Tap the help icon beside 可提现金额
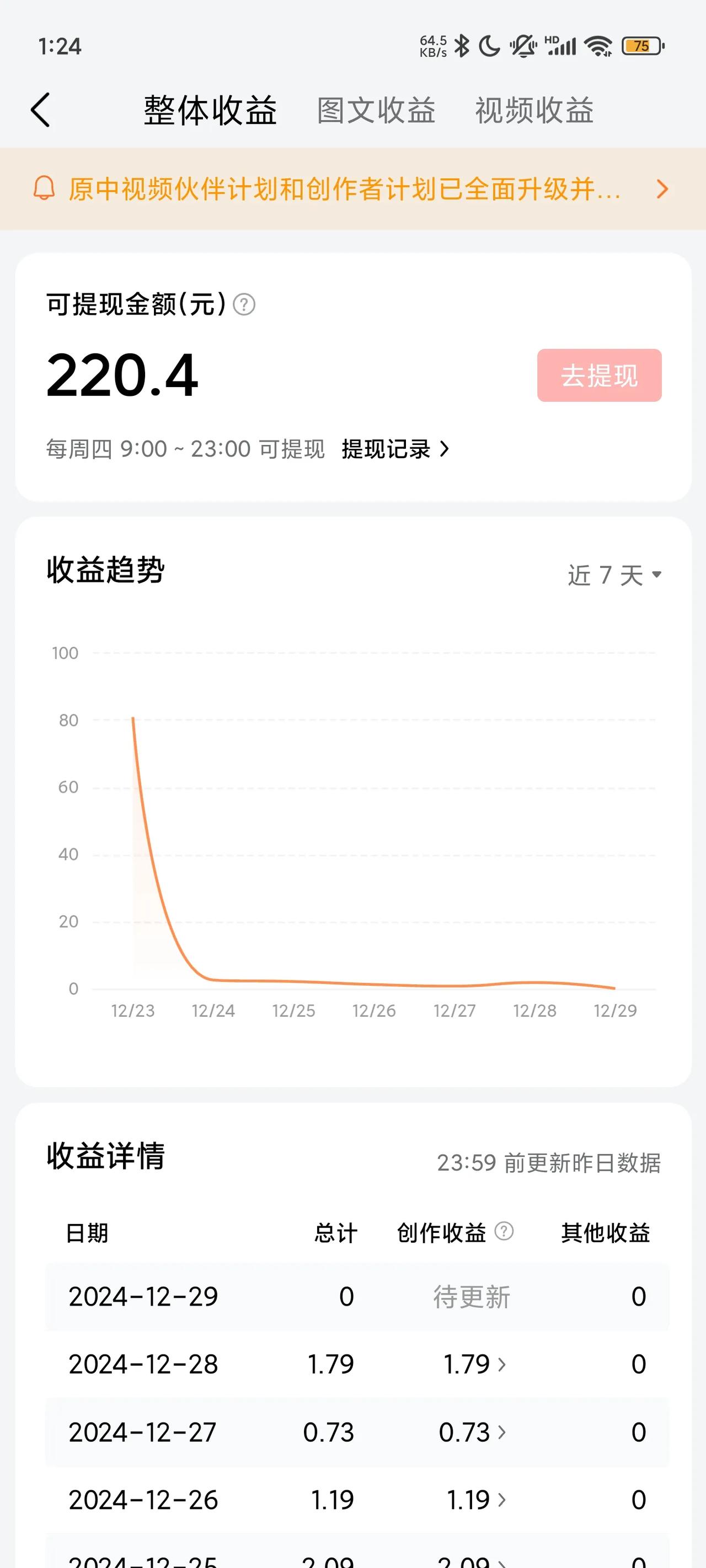The image size is (706, 1568). point(244,304)
